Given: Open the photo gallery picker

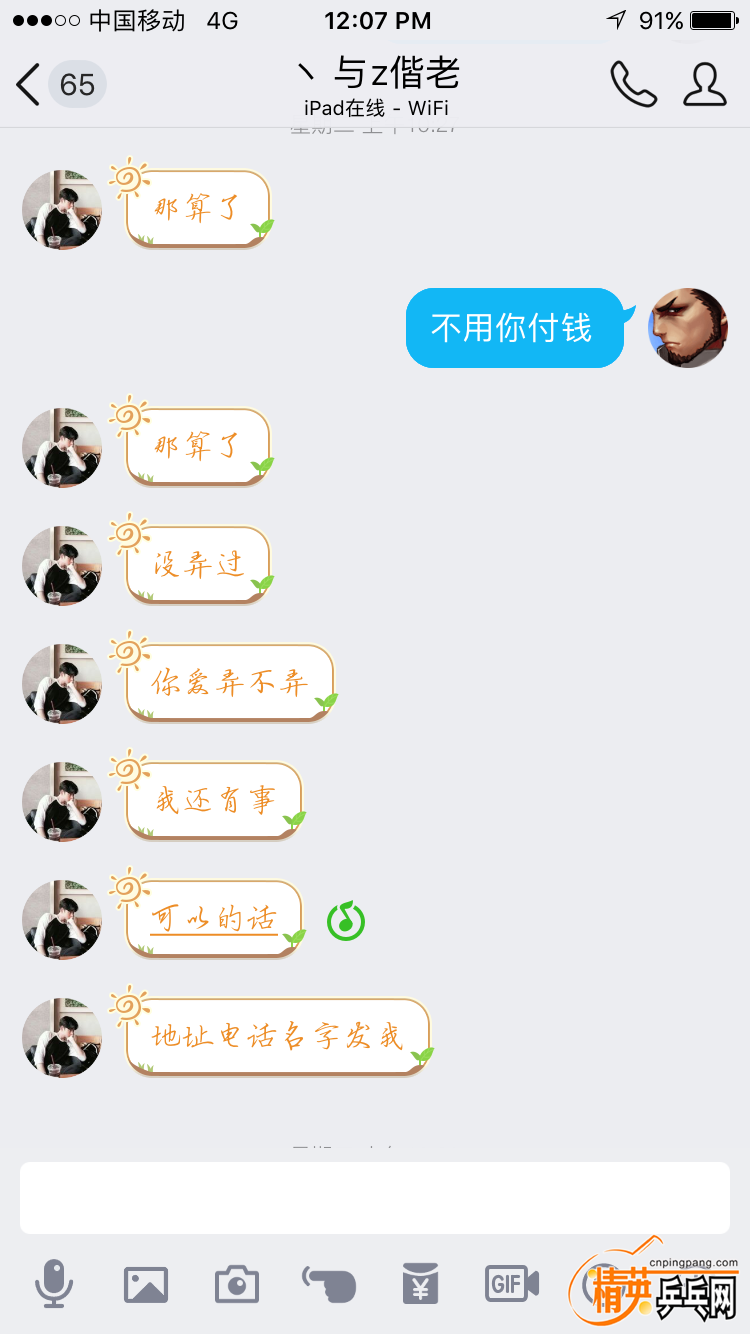Looking at the screenshot, I should 146,1284.
